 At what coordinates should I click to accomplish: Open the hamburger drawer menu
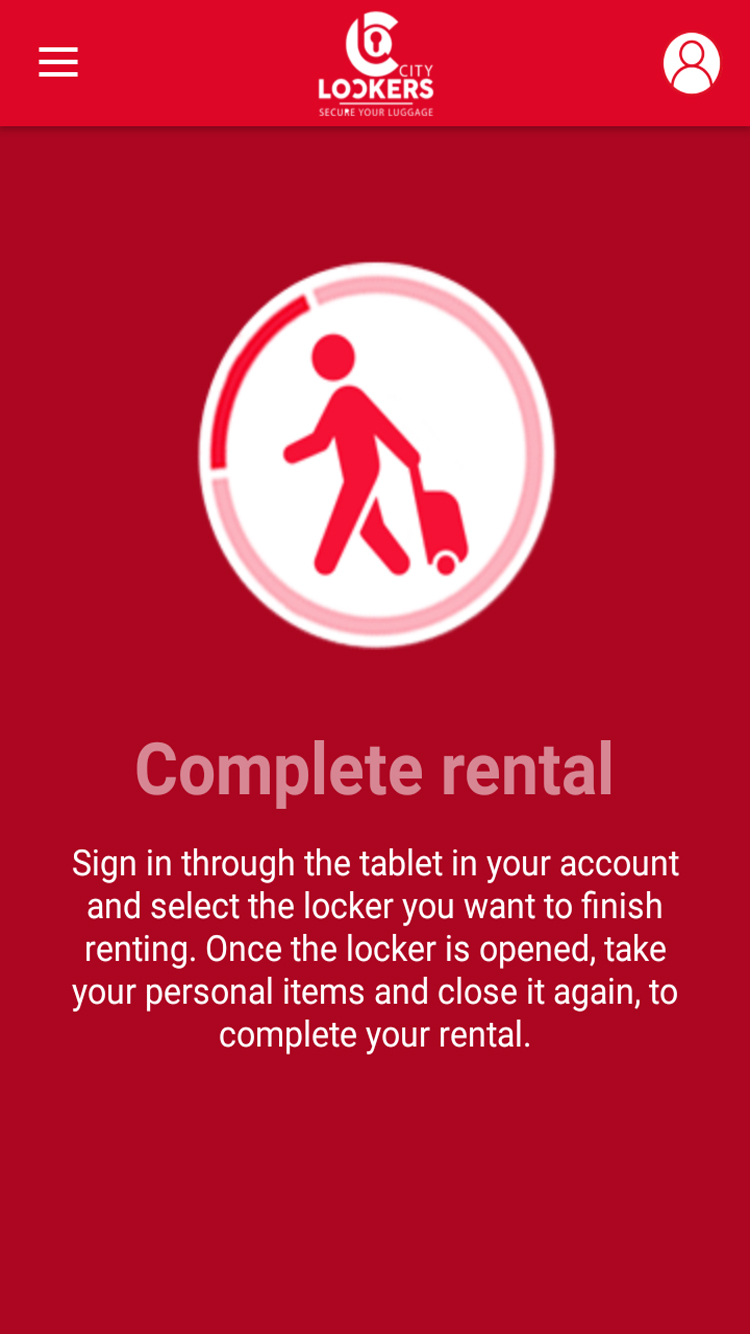coord(58,62)
